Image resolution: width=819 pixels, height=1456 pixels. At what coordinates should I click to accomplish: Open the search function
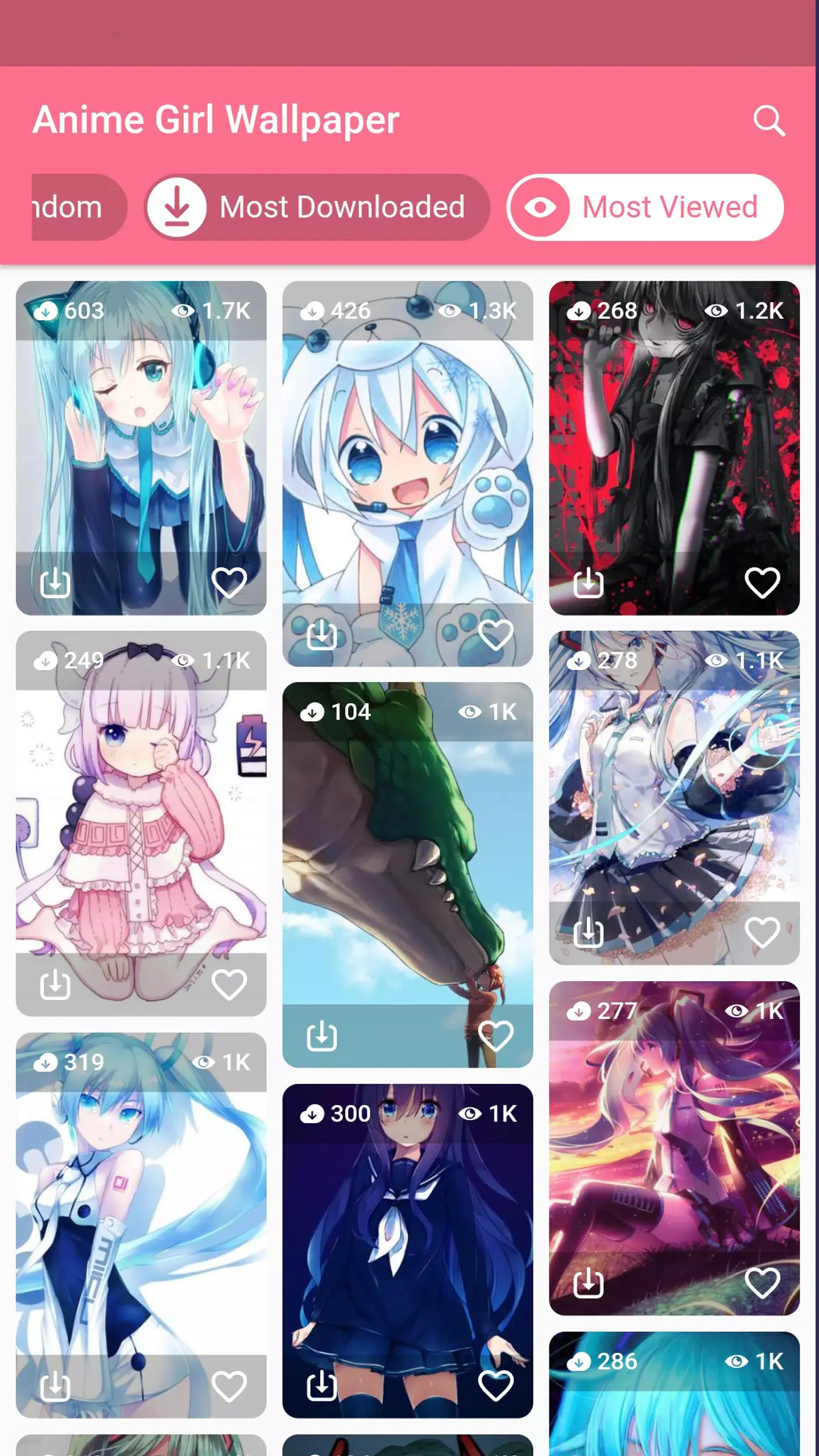(770, 122)
